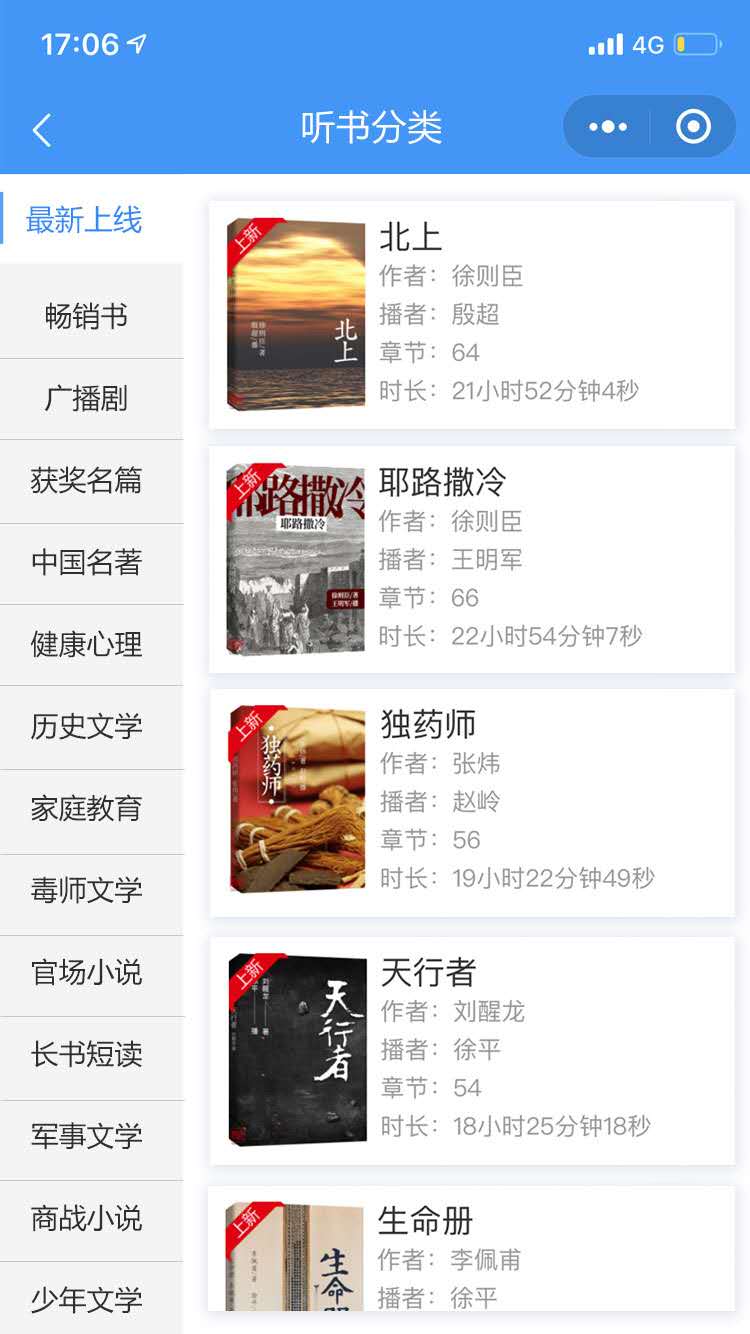
Task: Switch to the 广播剧 category
Action: pyautogui.click(x=91, y=398)
